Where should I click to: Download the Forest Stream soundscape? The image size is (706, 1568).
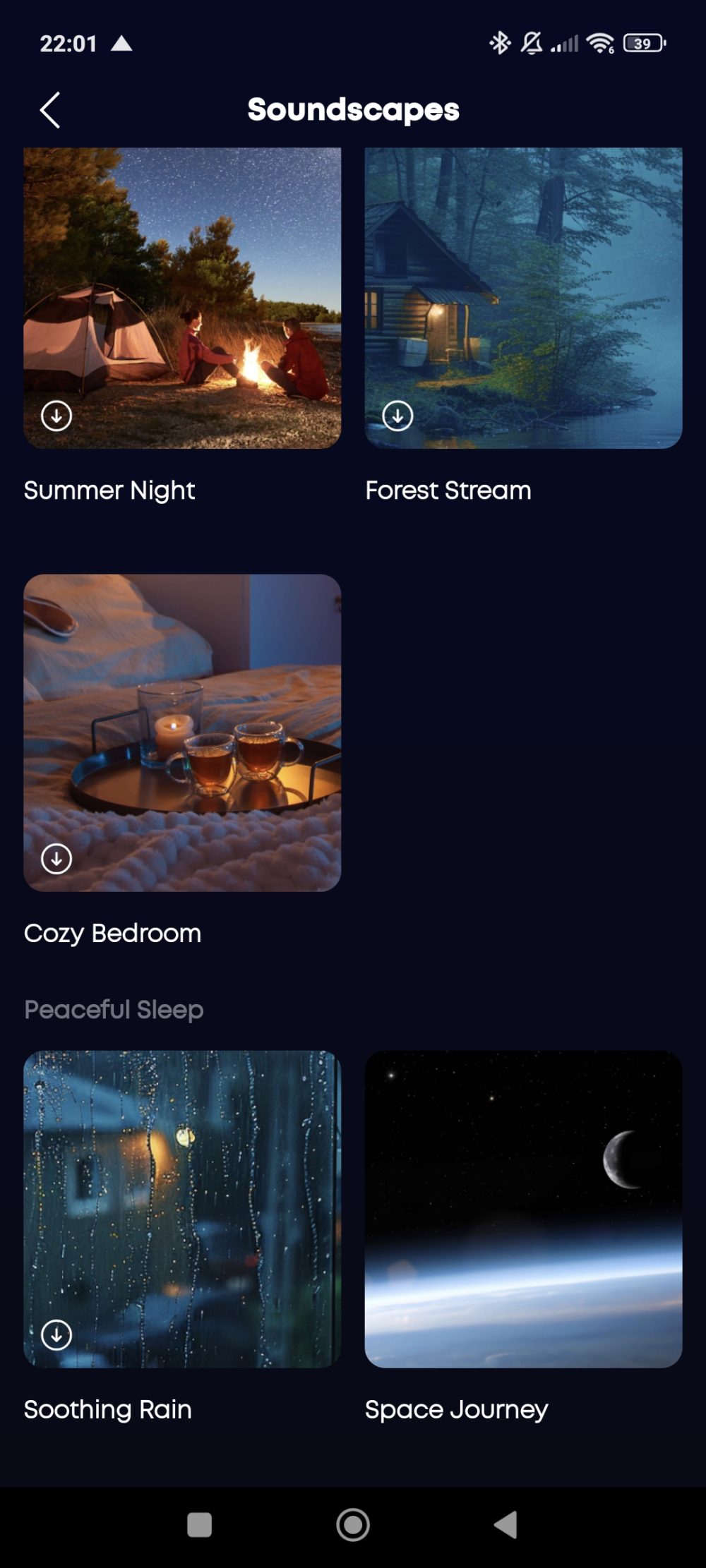[x=397, y=416]
